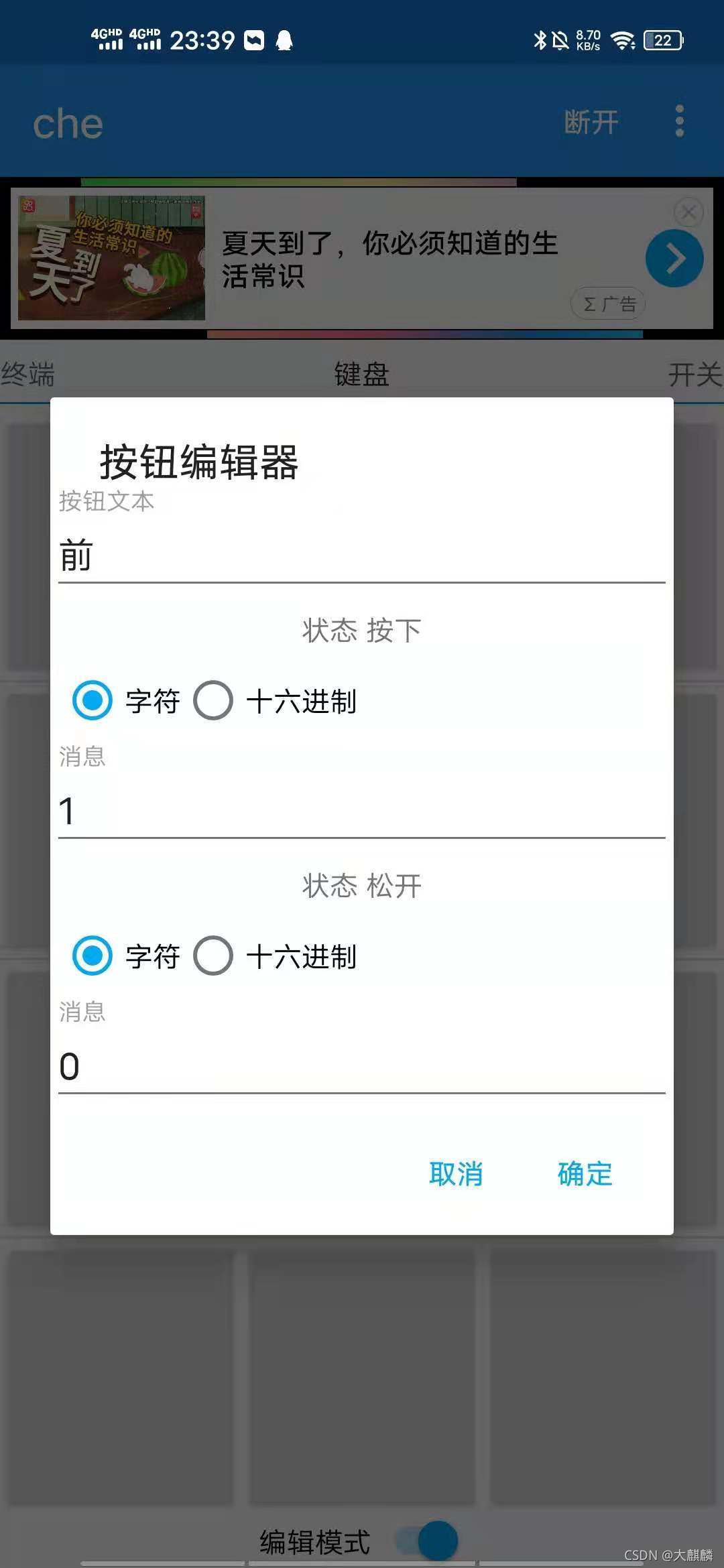The image size is (724, 1568).
Task: Open the ad via its arrow button
Action: 674,259
